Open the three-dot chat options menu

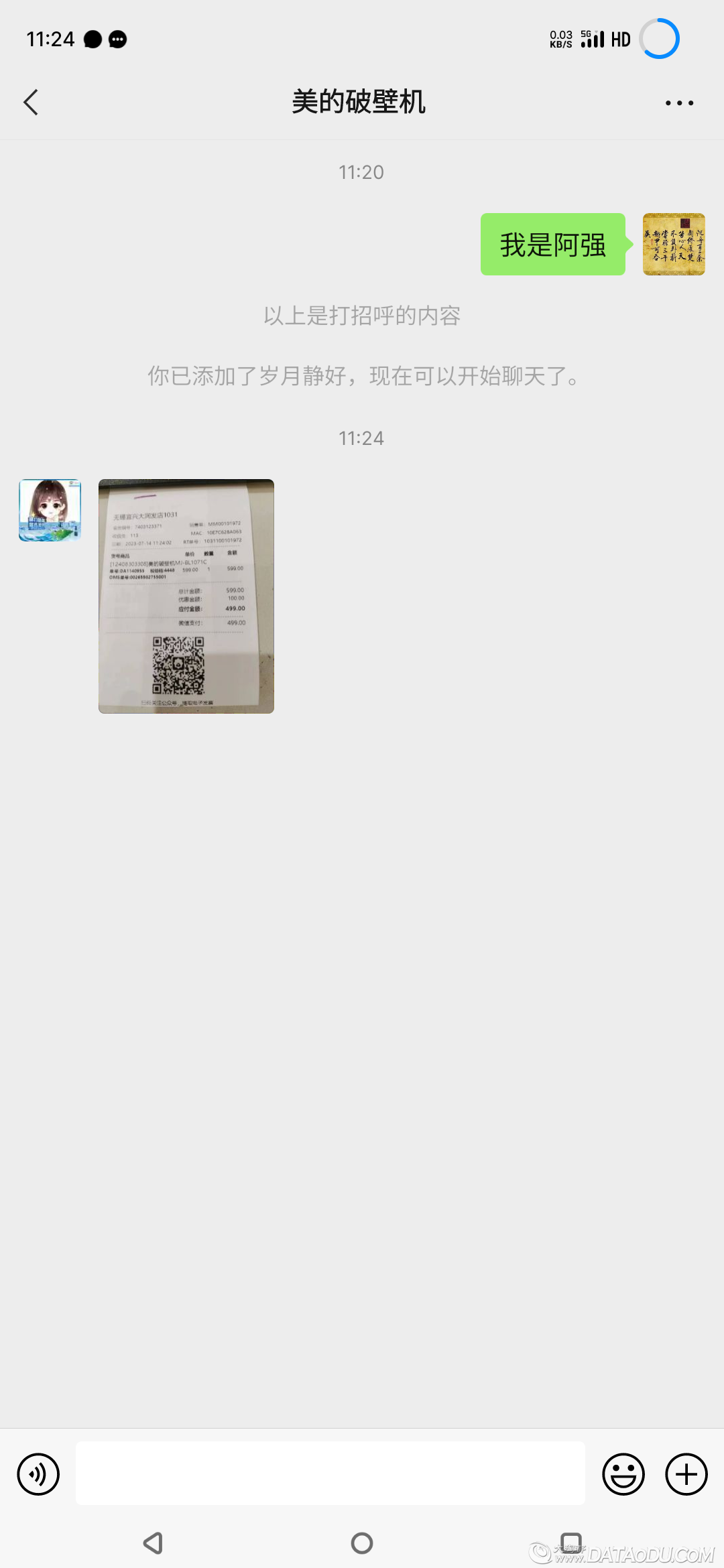point(679,103)
